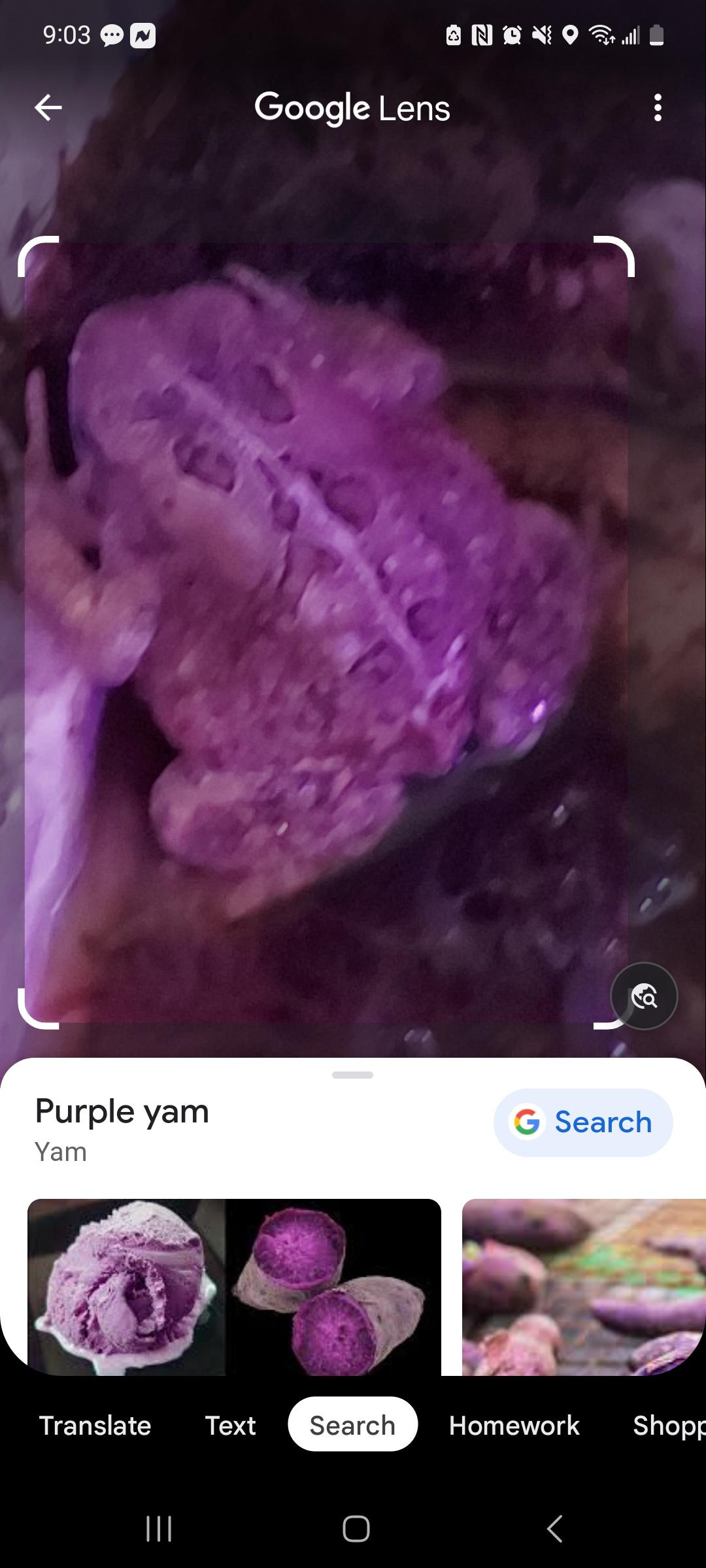Tap the results sheet drag handle

(x=352, y=1075)
